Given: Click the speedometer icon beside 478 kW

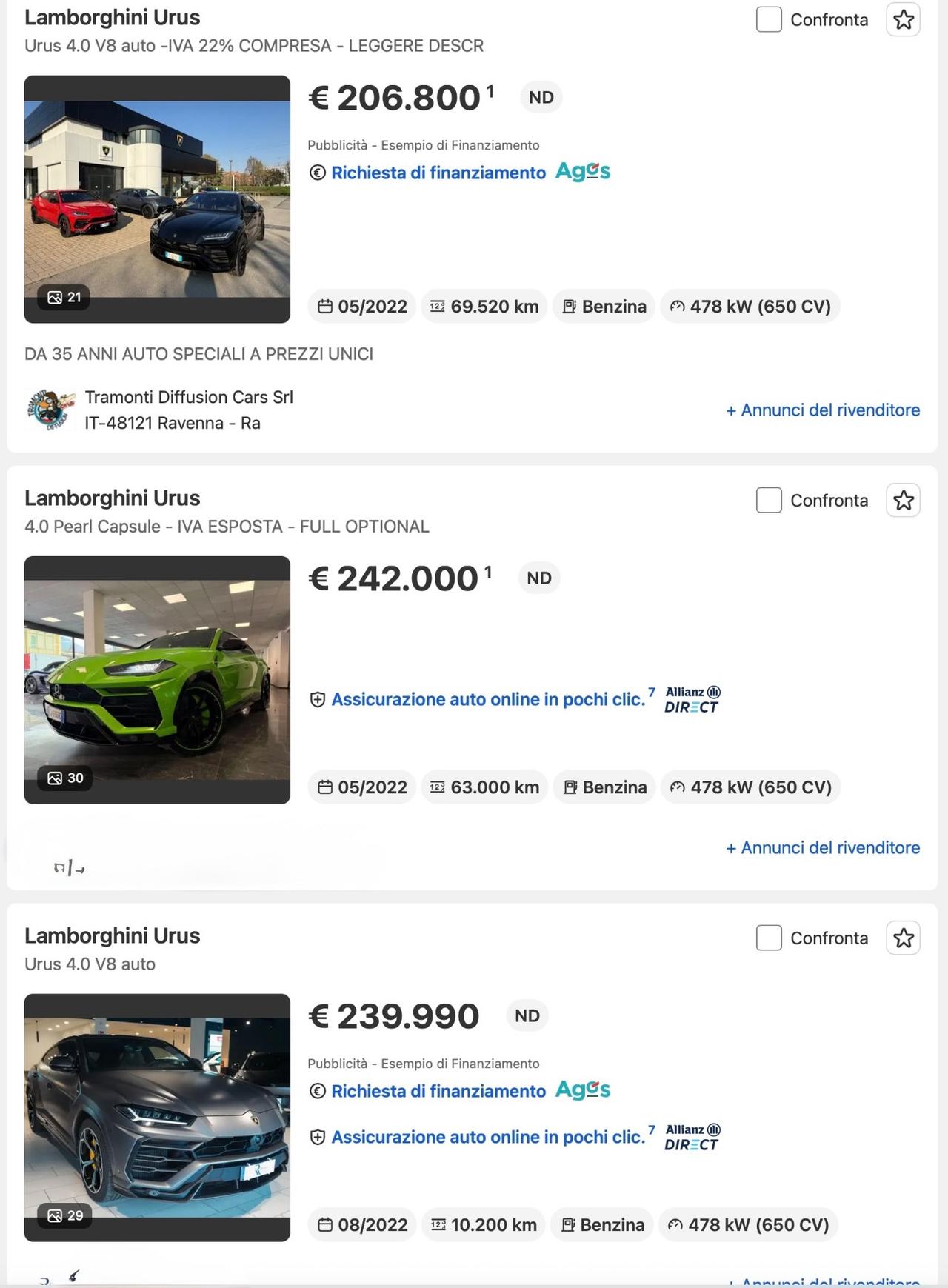Looking at the screenshot, I should (x=676, y=306).
